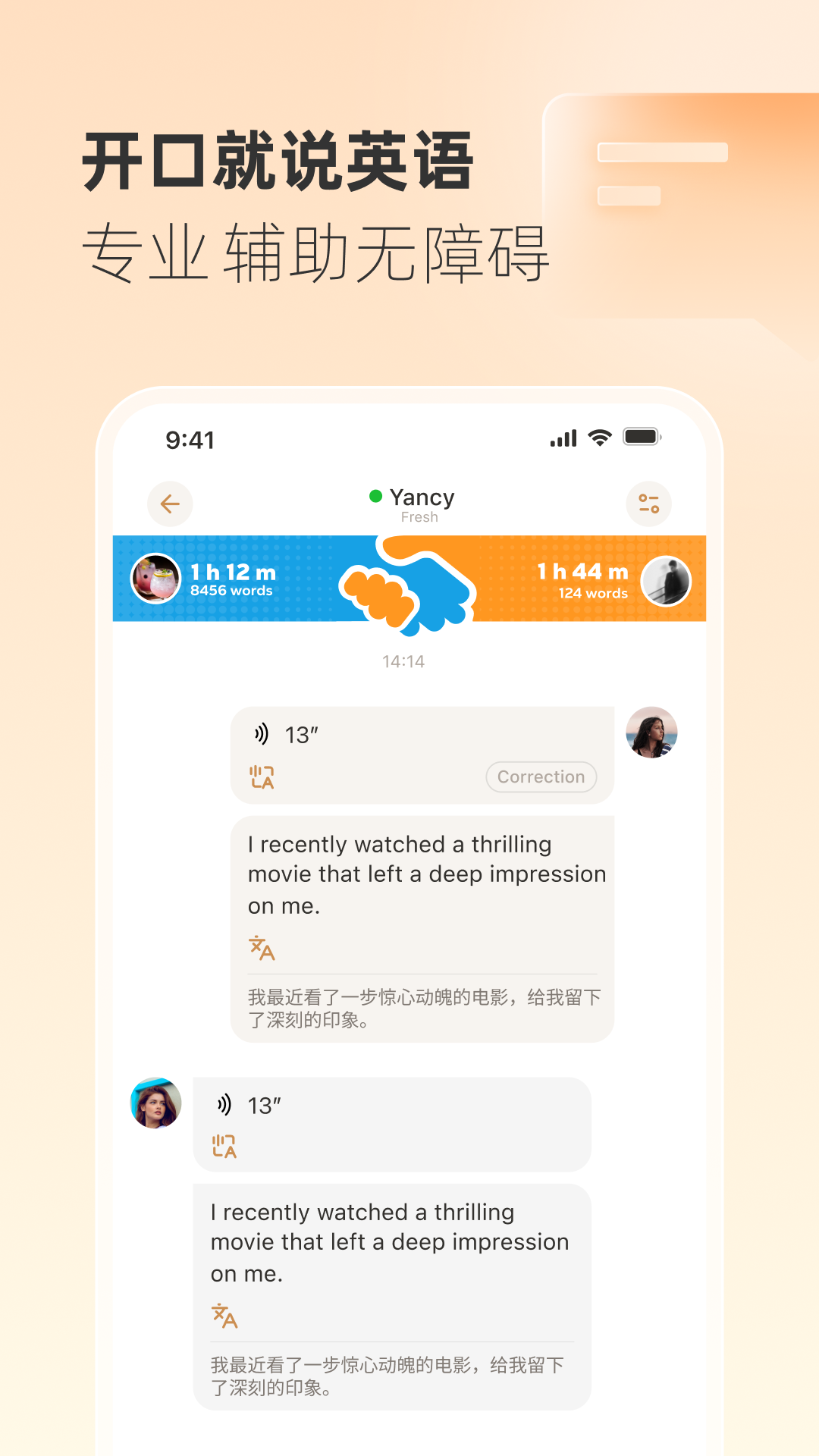Tap the avatar showing 124 words on the orange side
The image size is (819, 1456).
coord(667,580)
